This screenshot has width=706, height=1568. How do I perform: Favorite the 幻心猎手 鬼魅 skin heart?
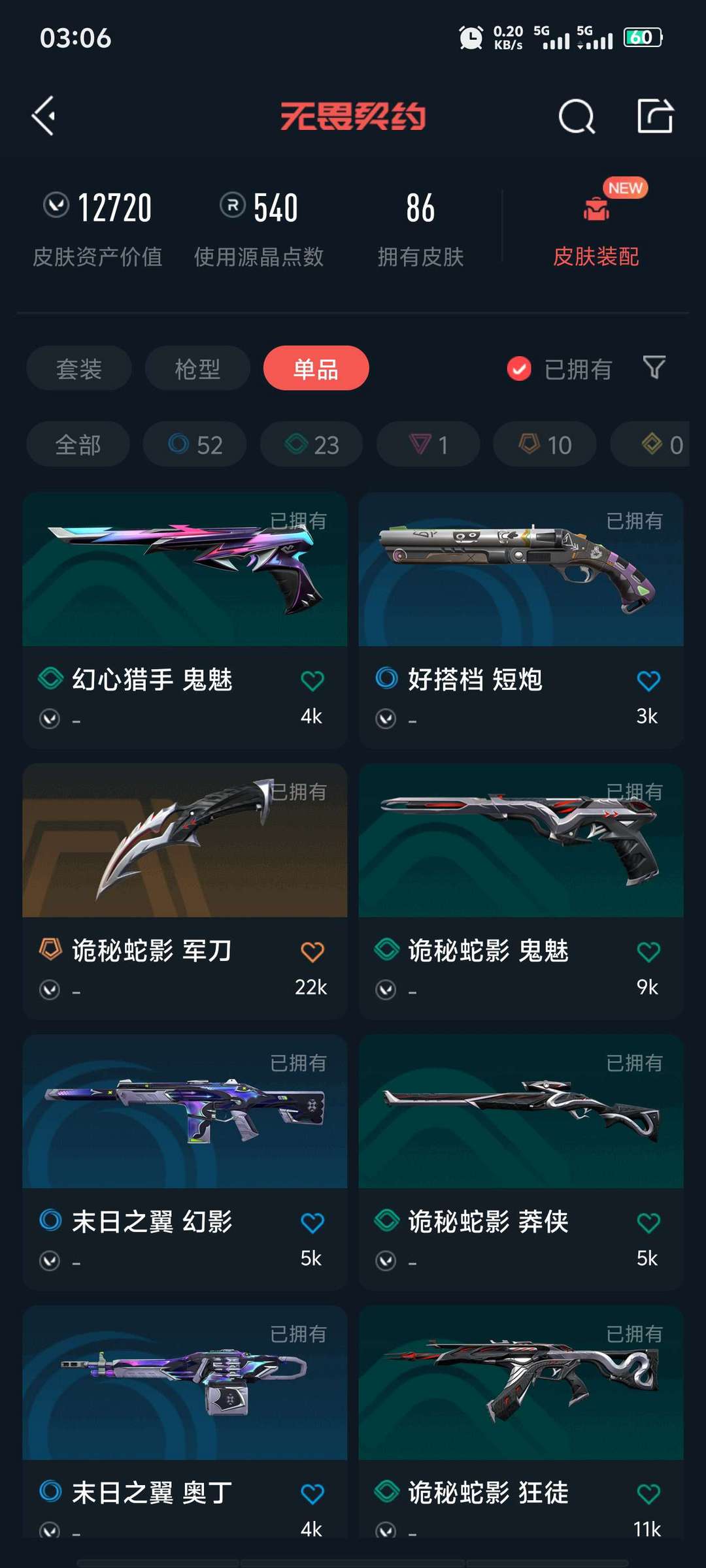click(x=312, y=679)
